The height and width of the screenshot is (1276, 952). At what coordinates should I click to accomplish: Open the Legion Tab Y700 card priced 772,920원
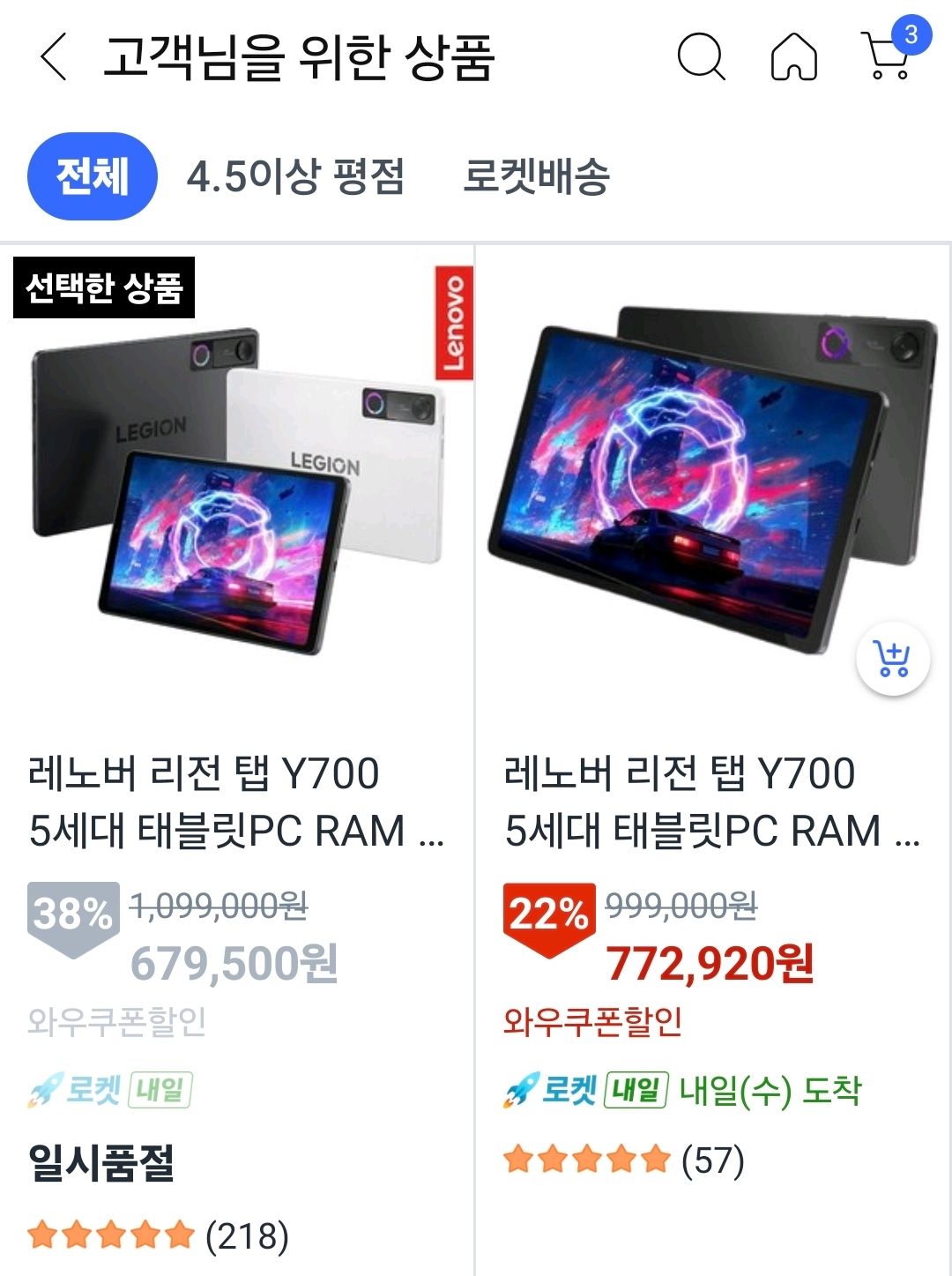[x=713, y=758]
